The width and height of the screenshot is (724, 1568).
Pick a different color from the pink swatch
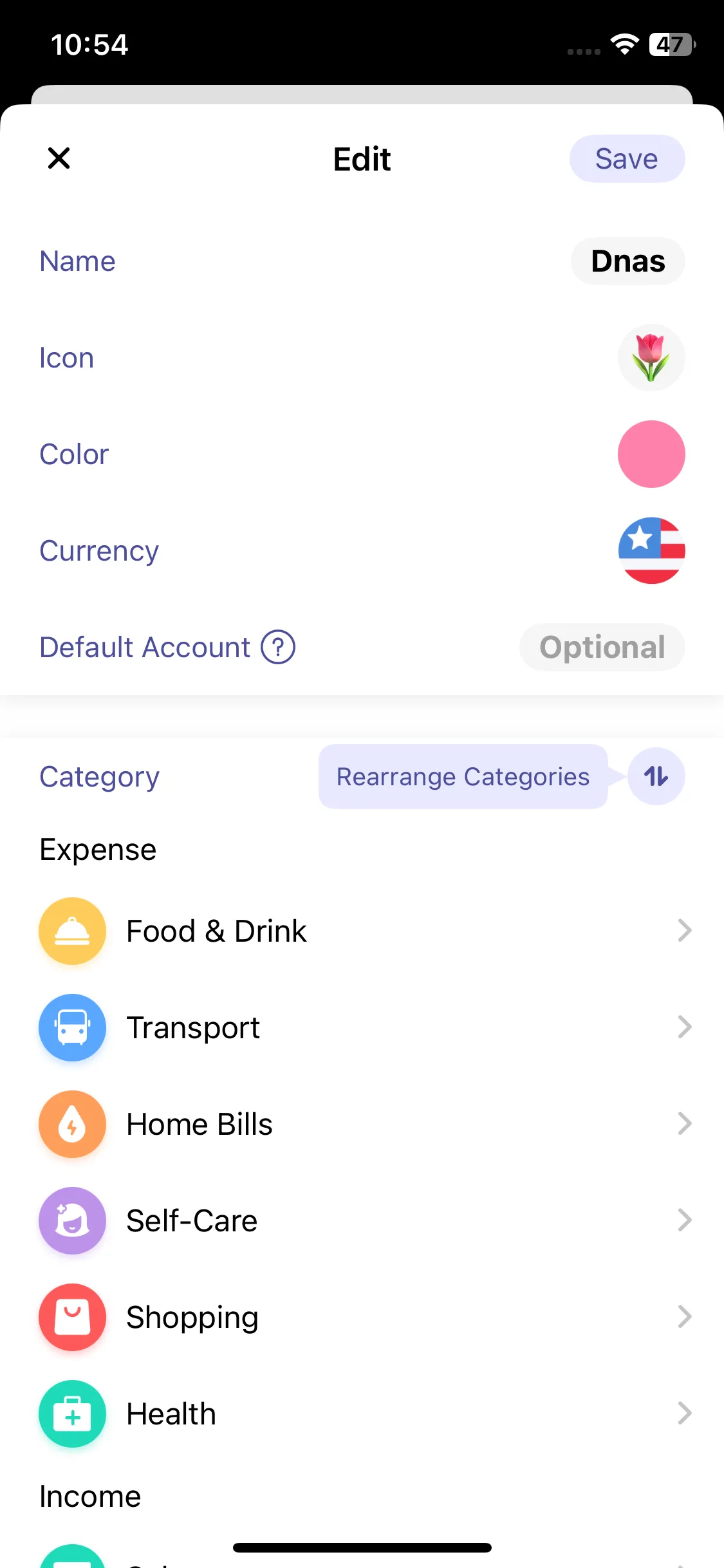[651, 454]
